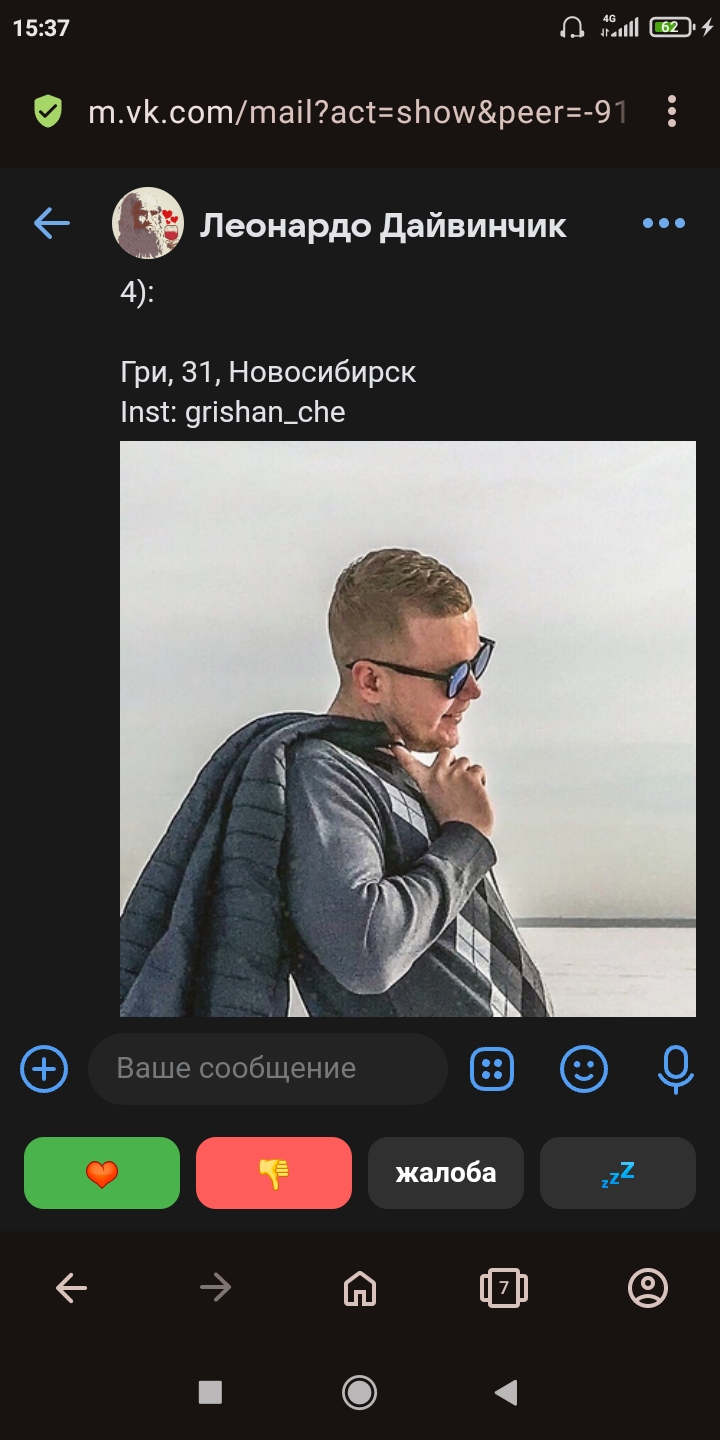Like this profile with the heart button
The width and height of the screenshot is (720, 1440).
[102, 1173]
